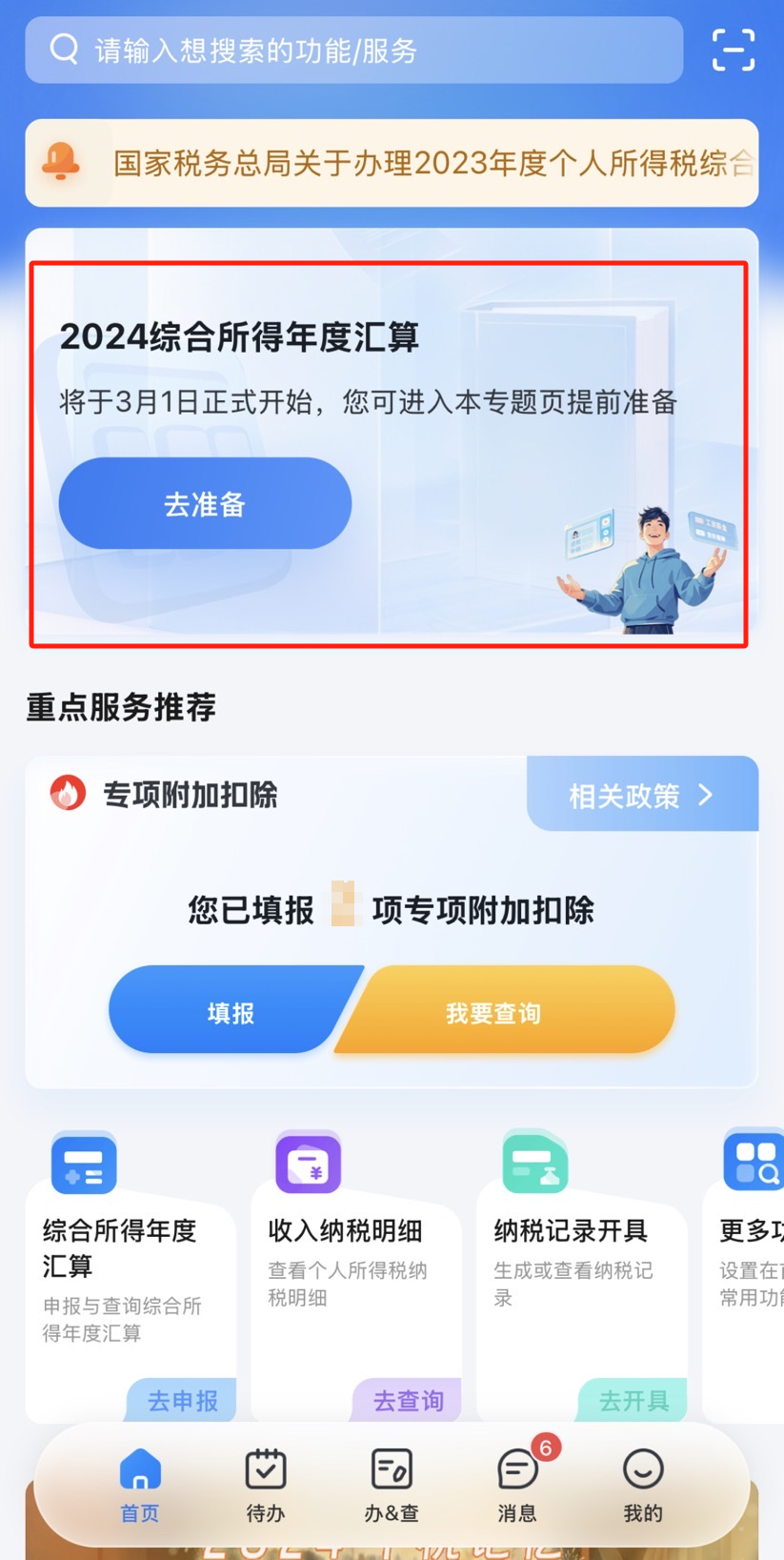The width and height of the screenshot is (784, 1560).
Task: Expand 相关政策 via the chevron
Action: [x=704, y=794]
